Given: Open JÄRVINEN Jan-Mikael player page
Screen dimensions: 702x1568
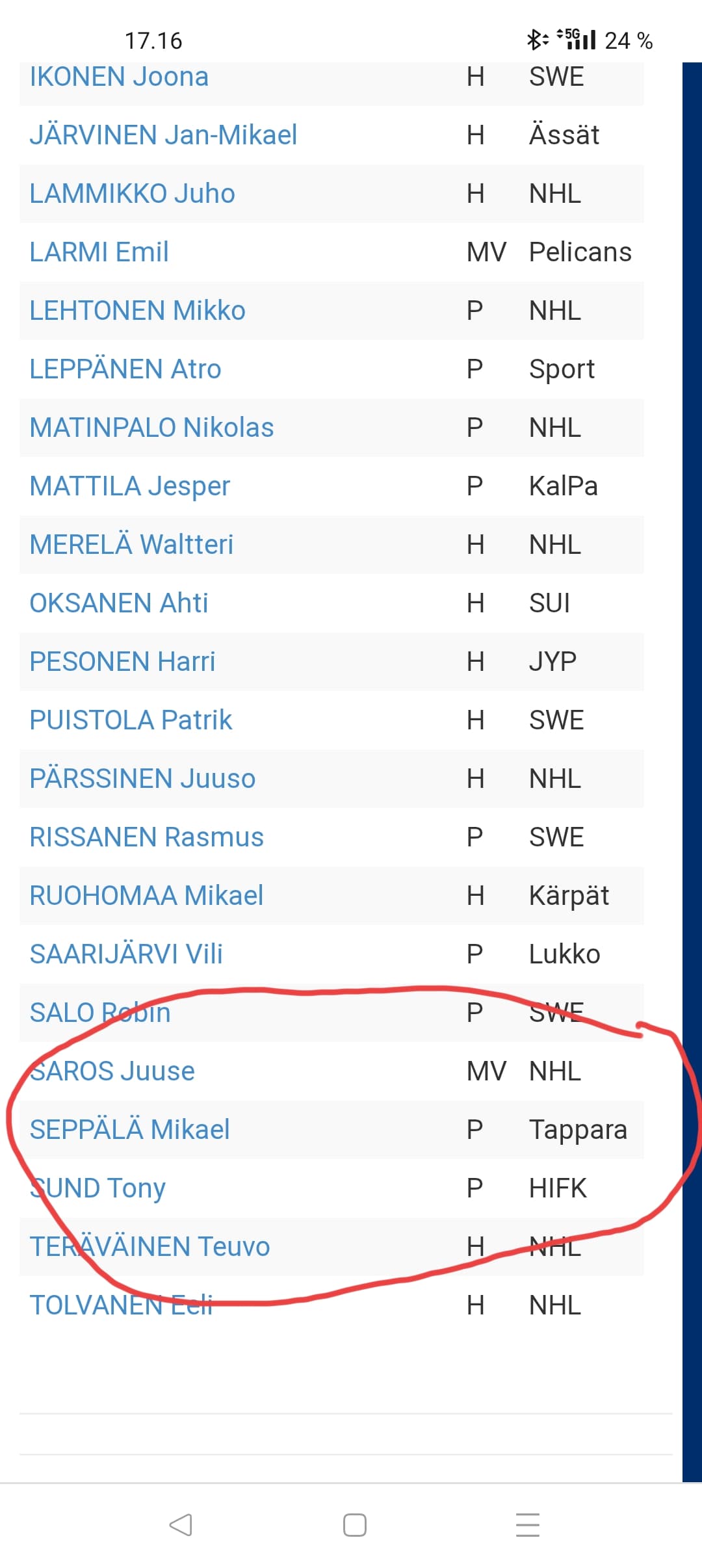Looking at the screenshot, I should pos(163,135).
